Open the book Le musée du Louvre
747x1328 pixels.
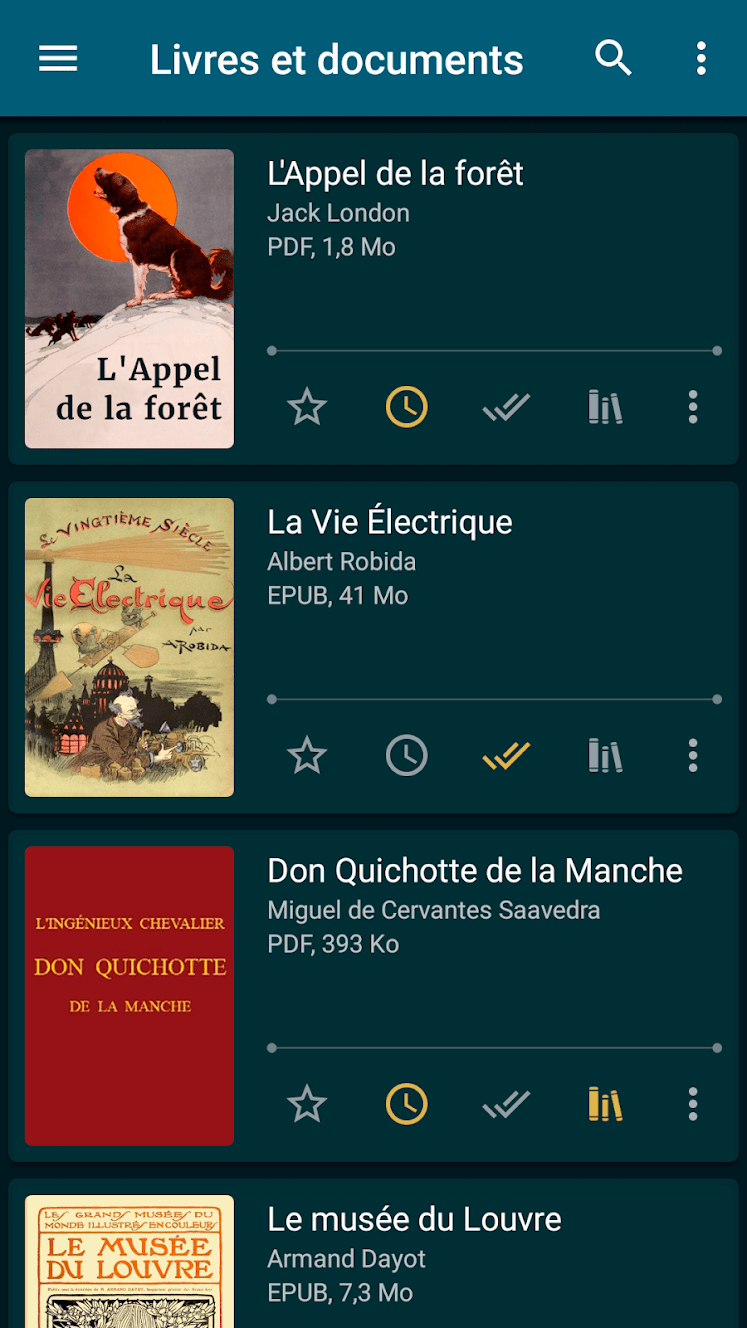point(414,1220)
